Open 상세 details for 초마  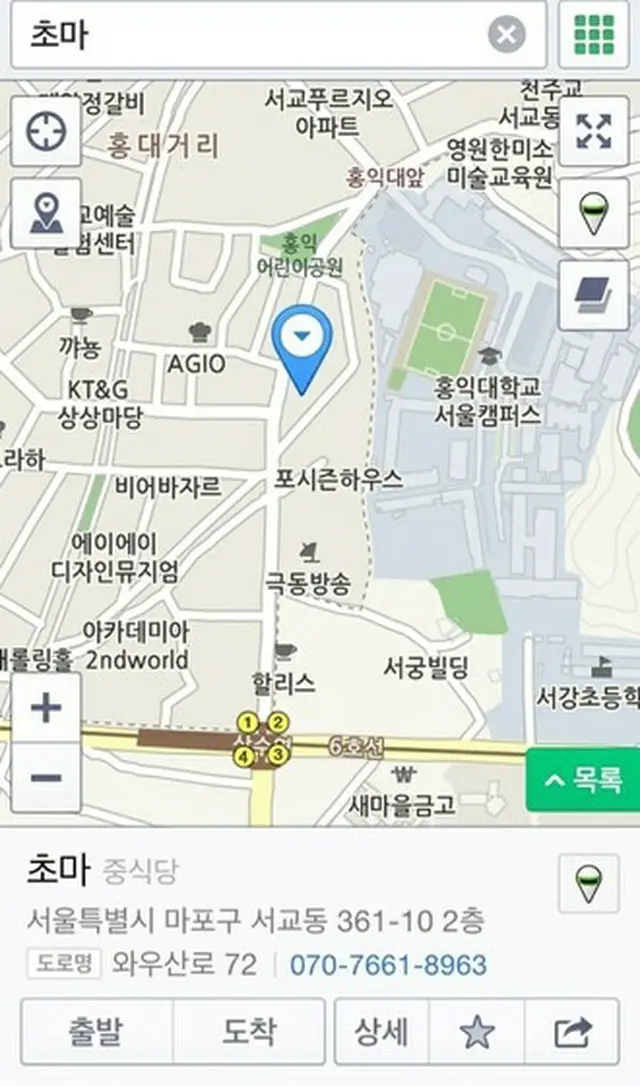381,1032
